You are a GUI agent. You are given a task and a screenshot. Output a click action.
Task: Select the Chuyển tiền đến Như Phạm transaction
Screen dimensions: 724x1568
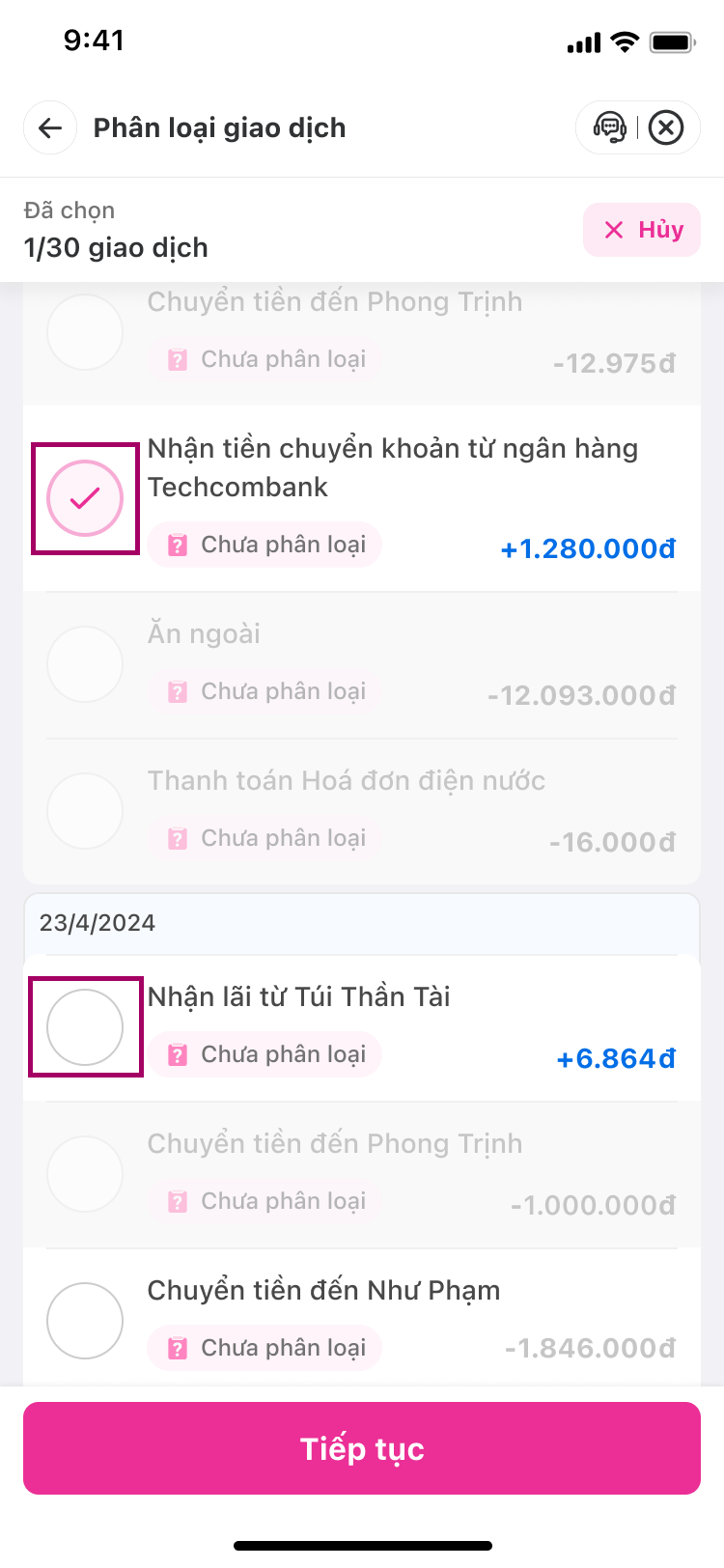coord(85,1320)
